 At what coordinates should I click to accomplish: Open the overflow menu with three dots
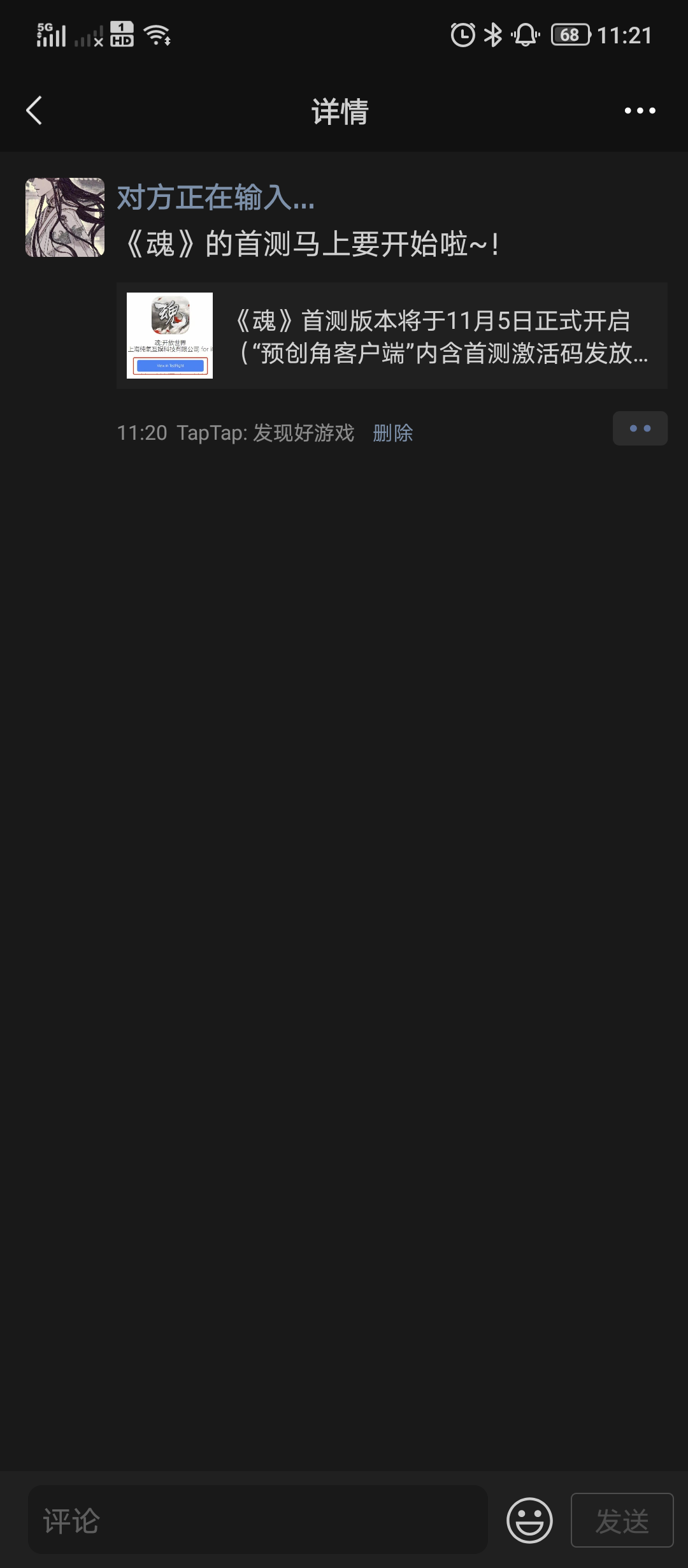[x=638, y=110]
